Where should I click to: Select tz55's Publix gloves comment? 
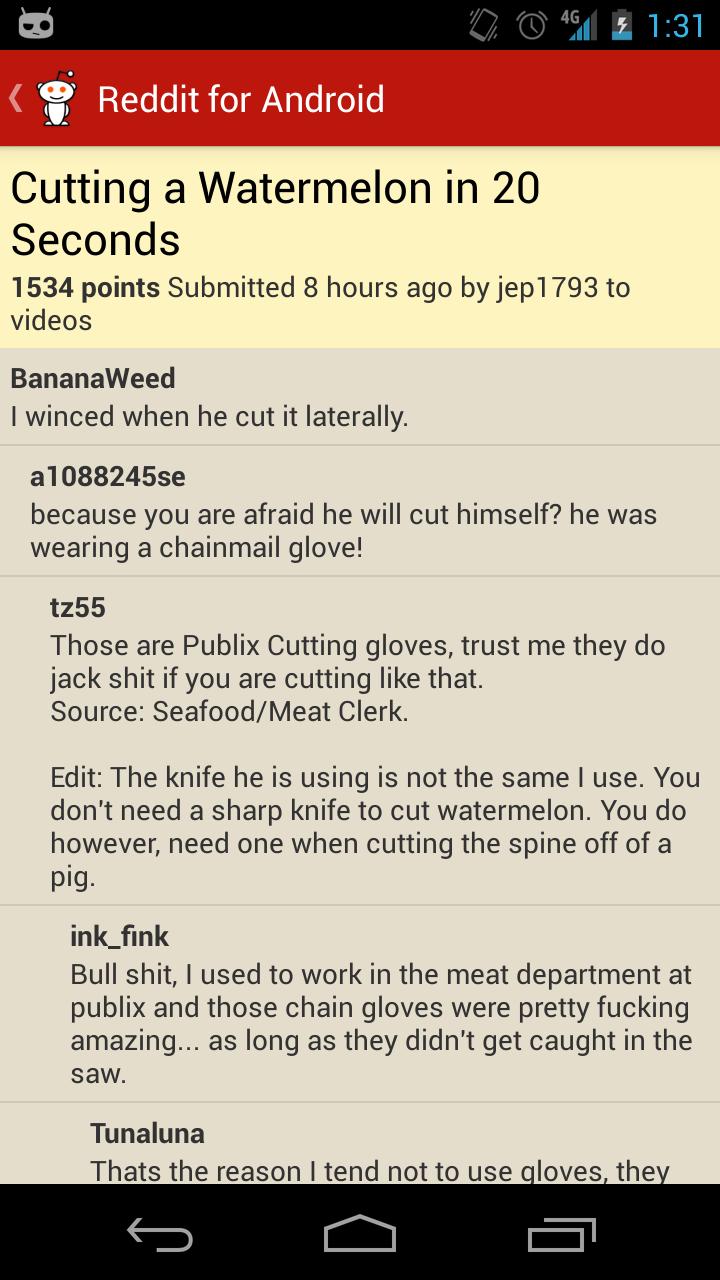tap(380, 742)
